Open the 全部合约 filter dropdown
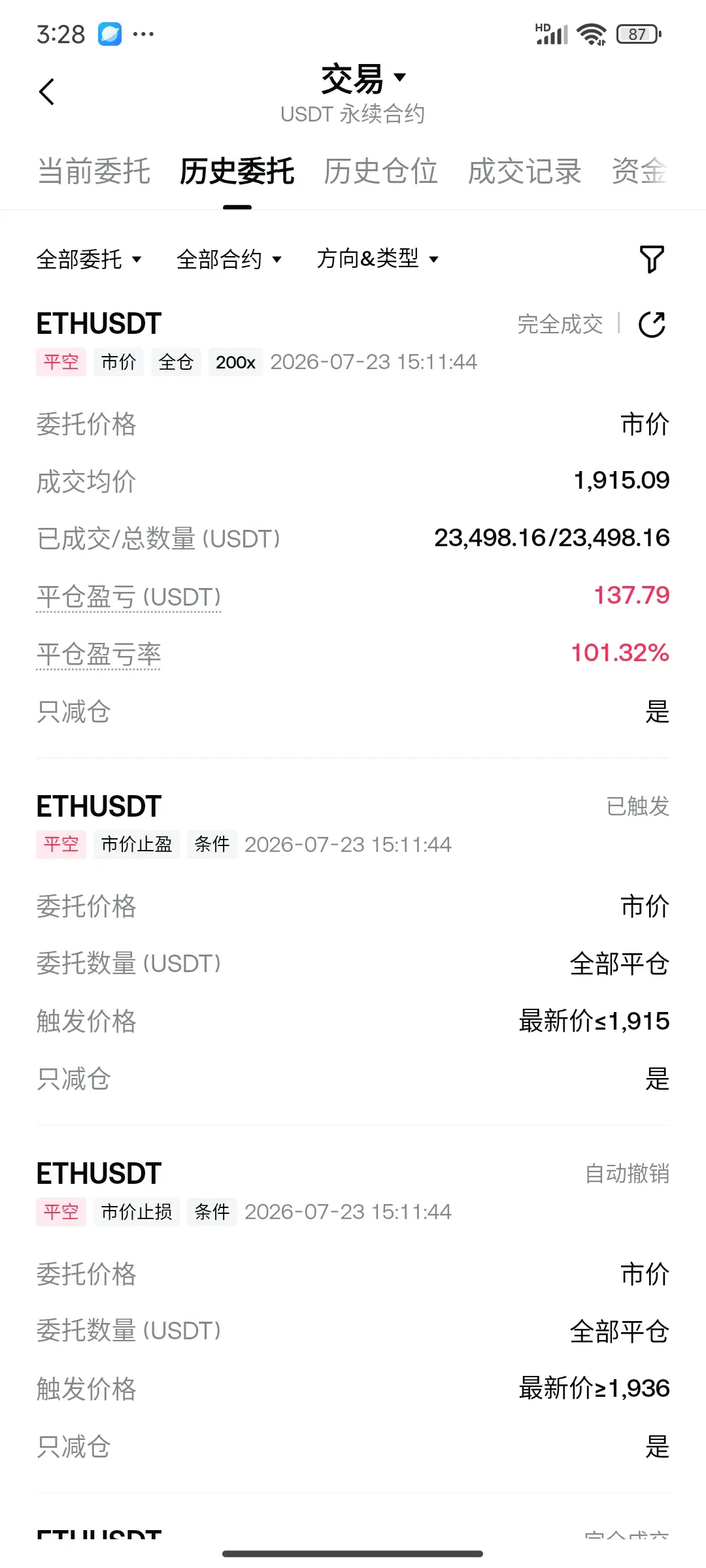This screenshot has height=1568, width=706. [x=229, y=259]
